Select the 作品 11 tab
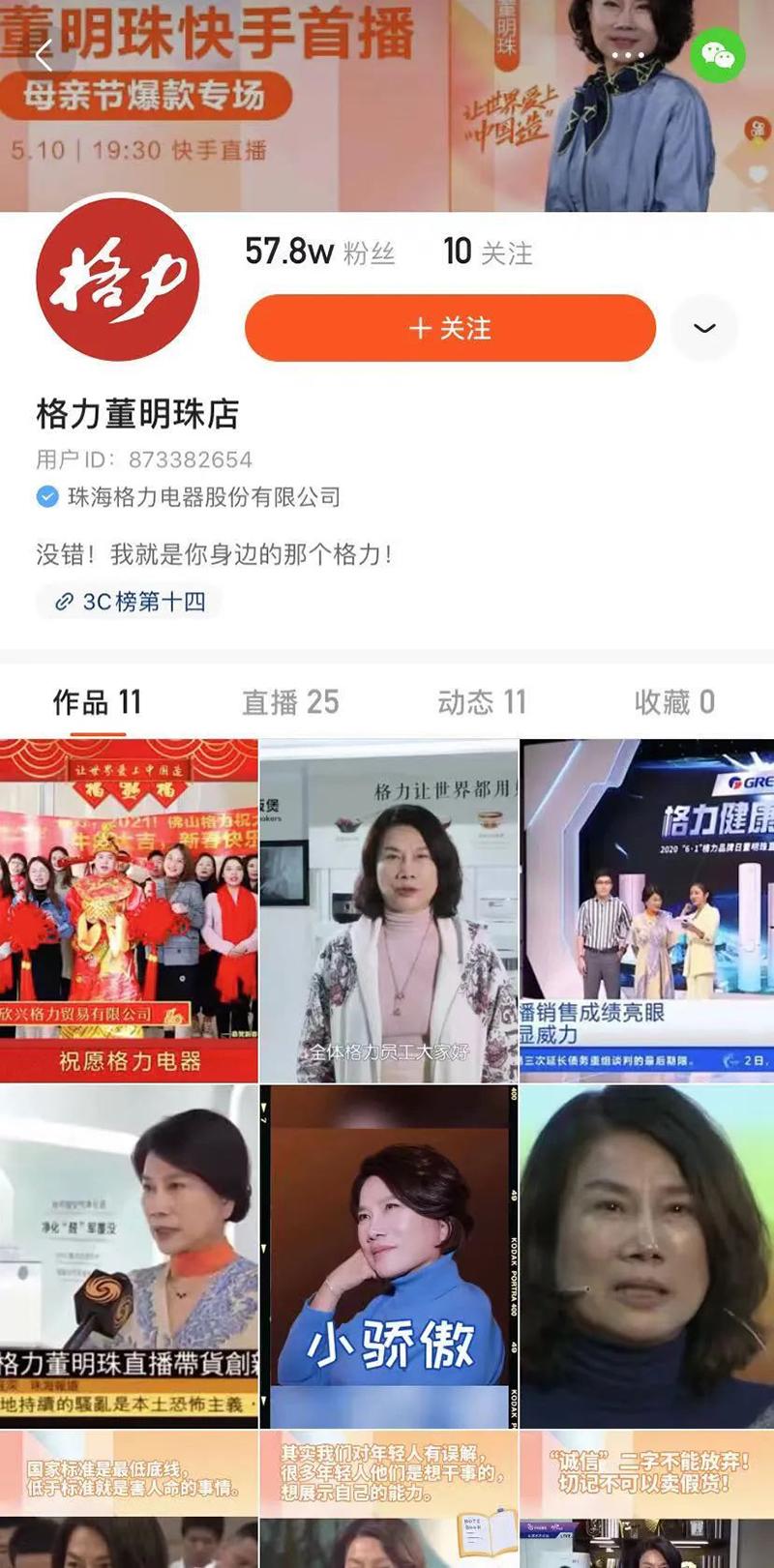774x1568 pixels. pos(97,702)
